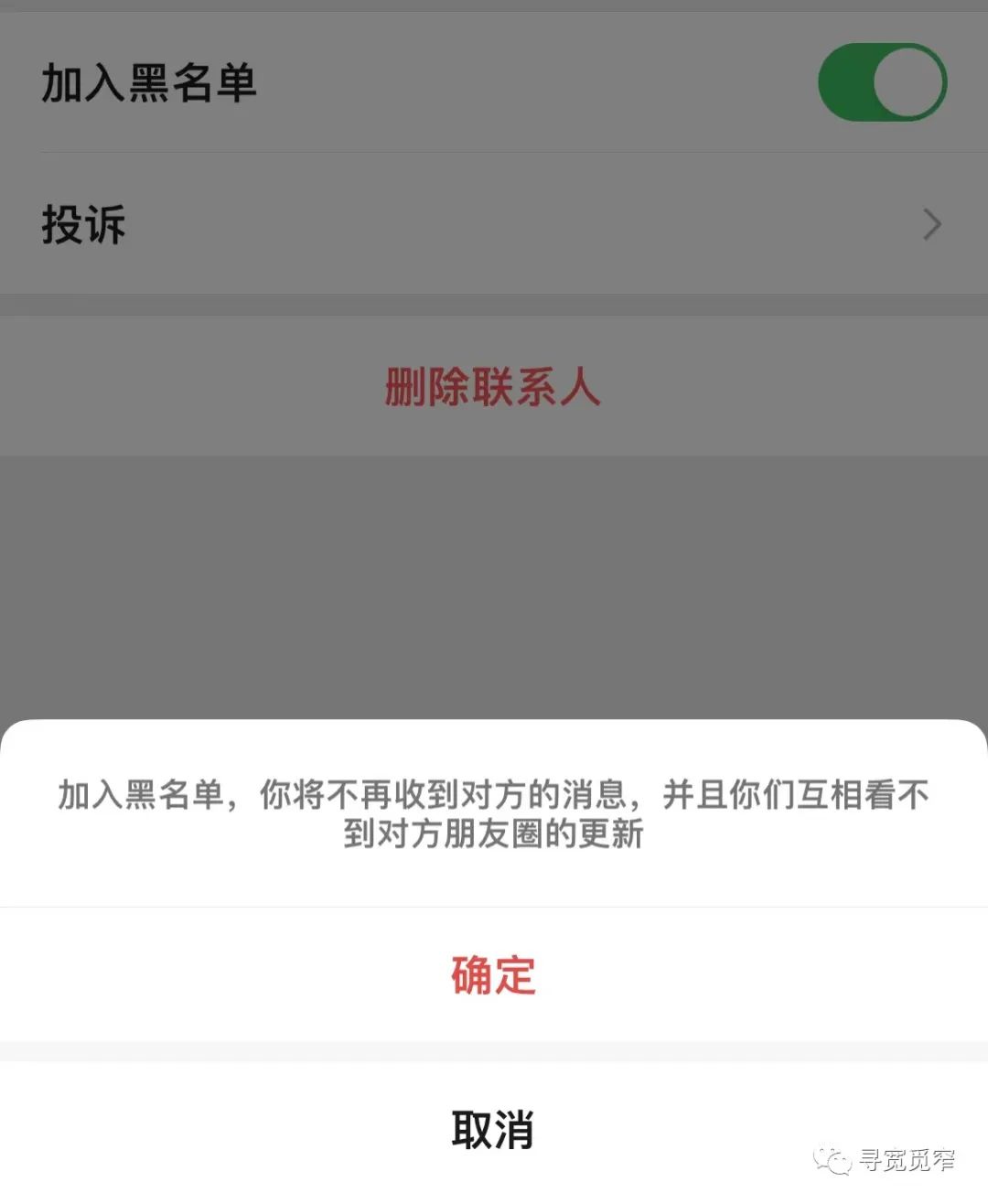The width and height of the screenshot is (988, 1204).
Task: Click the 加入黑名单 switch slider control
Action: click(881, 81)
